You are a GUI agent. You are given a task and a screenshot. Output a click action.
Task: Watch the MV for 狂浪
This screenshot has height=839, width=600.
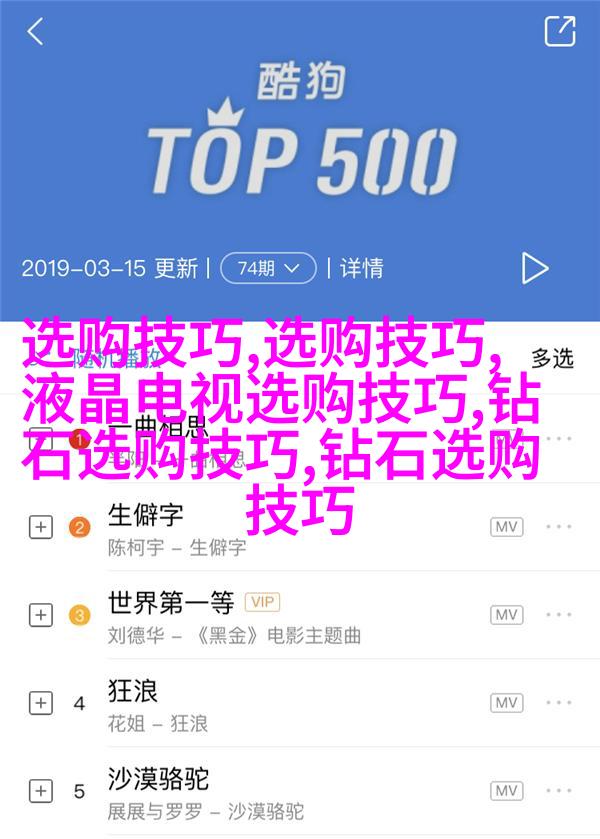507,701
